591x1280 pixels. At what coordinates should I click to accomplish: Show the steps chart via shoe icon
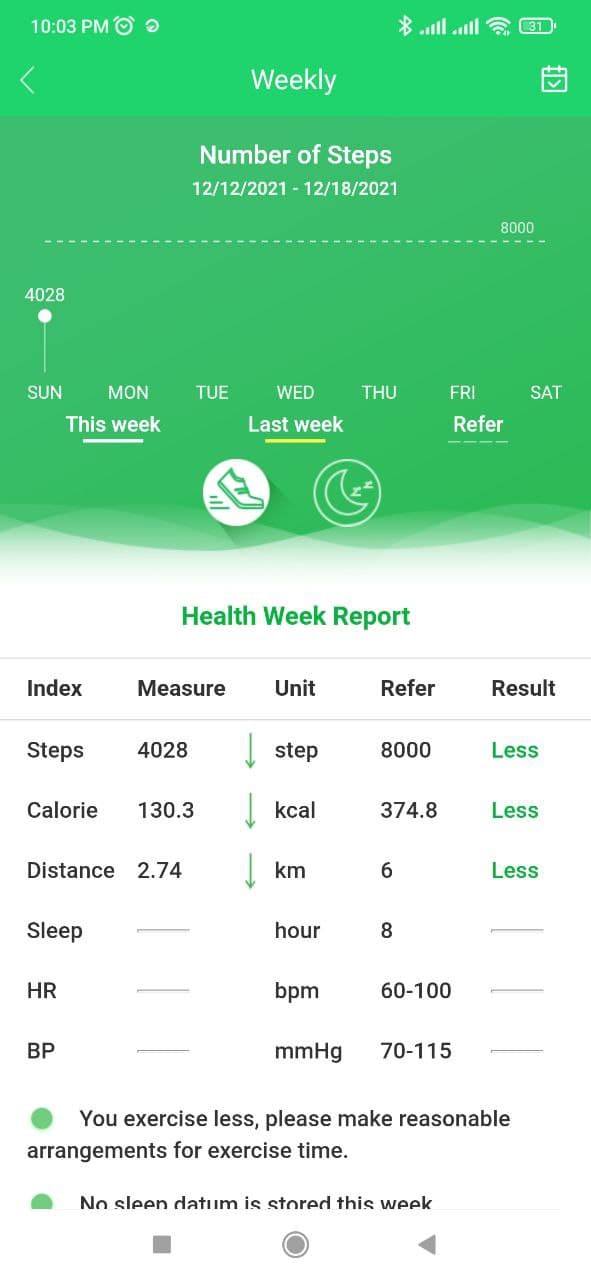click(236, 492)
